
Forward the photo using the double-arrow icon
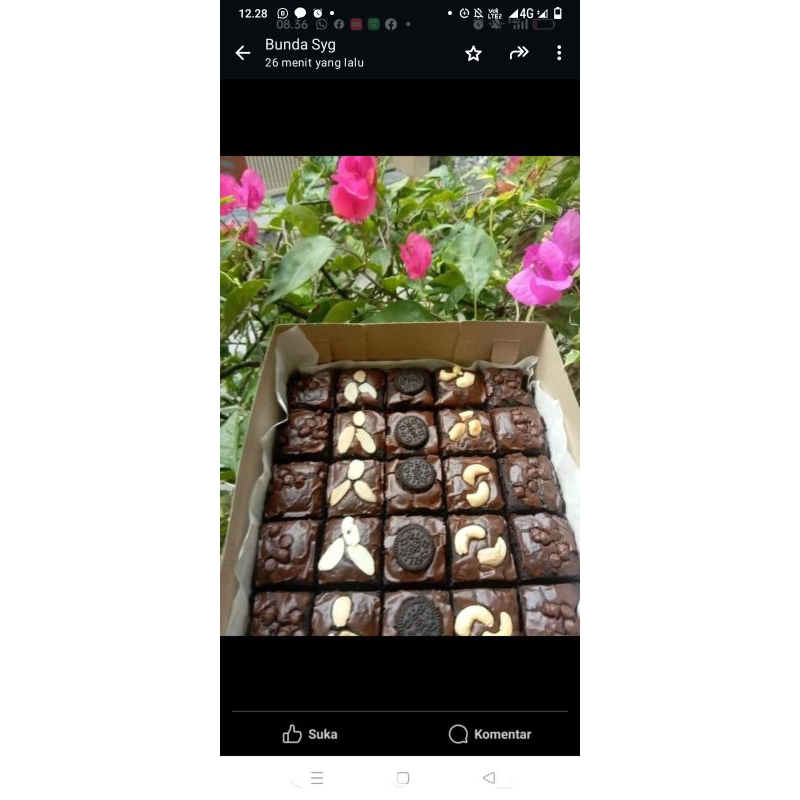point(519,53)
